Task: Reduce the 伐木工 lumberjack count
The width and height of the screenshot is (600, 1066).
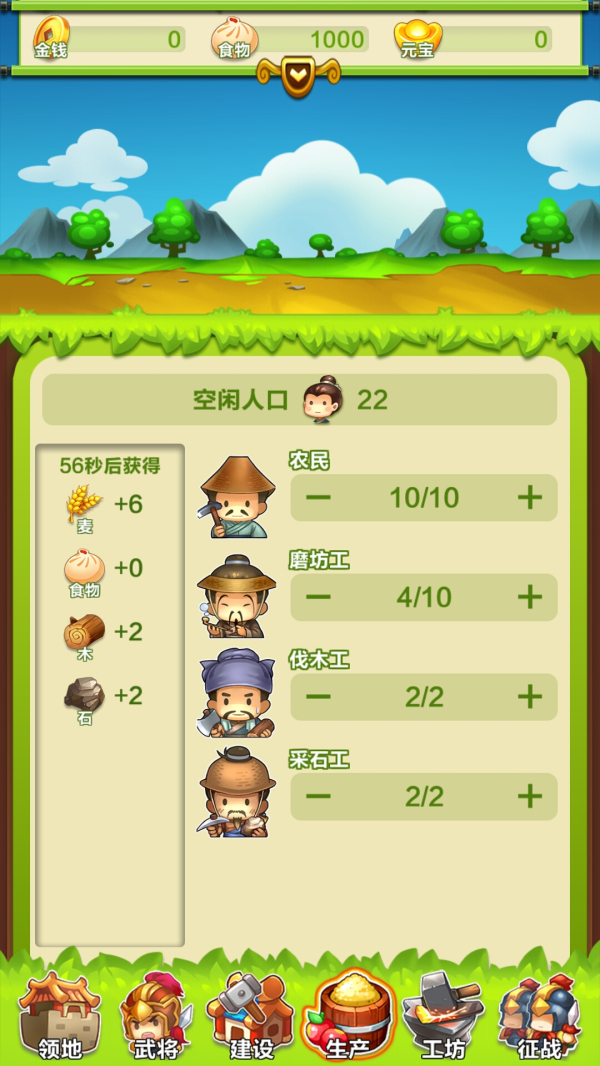Action: [319, 697]
